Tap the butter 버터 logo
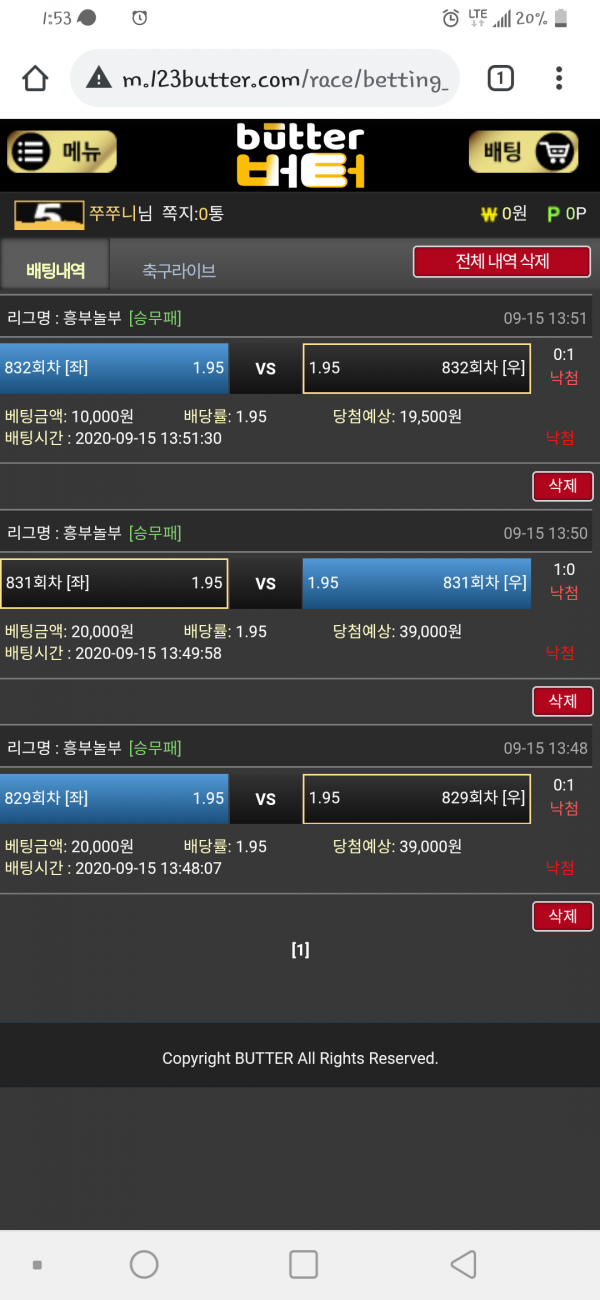 [300, 155]
